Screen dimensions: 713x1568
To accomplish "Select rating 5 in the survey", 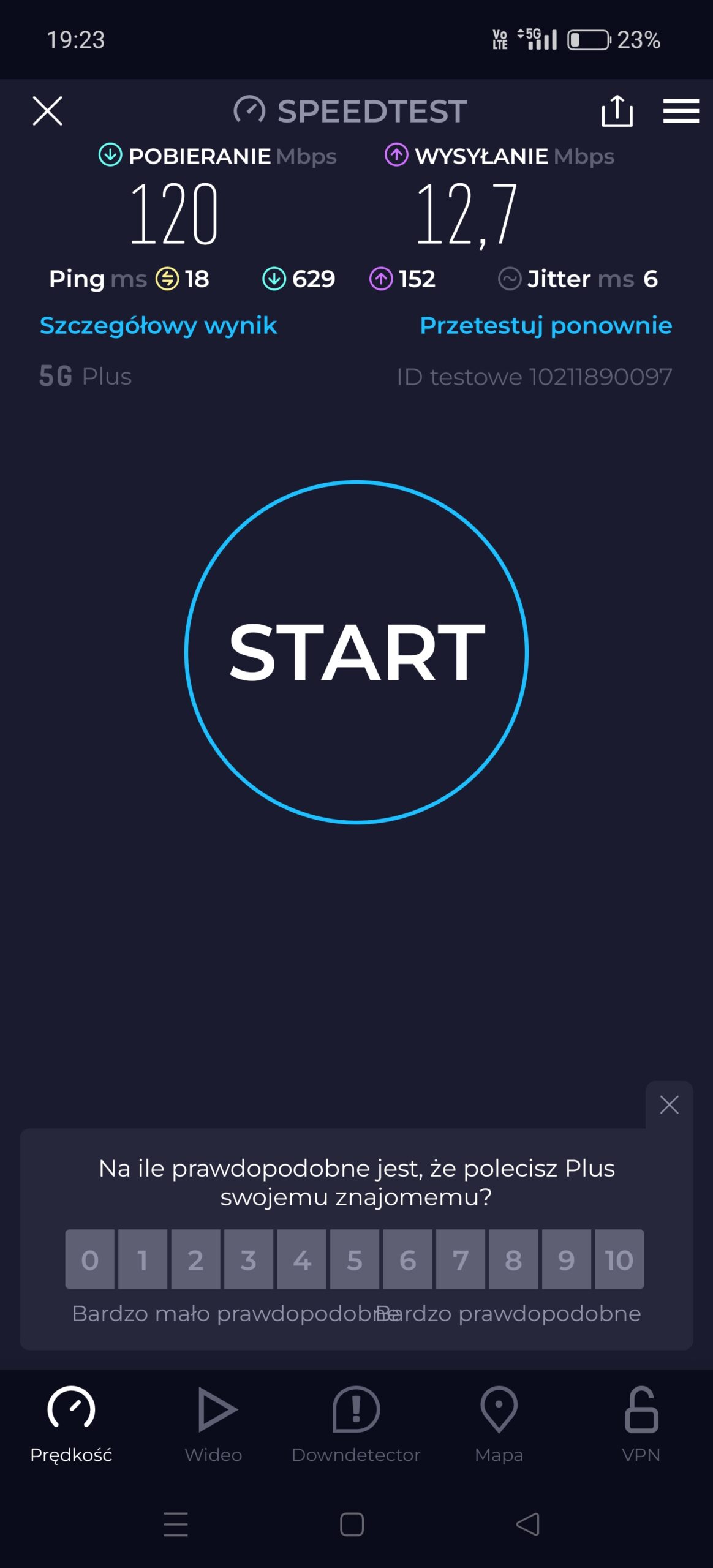I will (x=355, y=1259).
